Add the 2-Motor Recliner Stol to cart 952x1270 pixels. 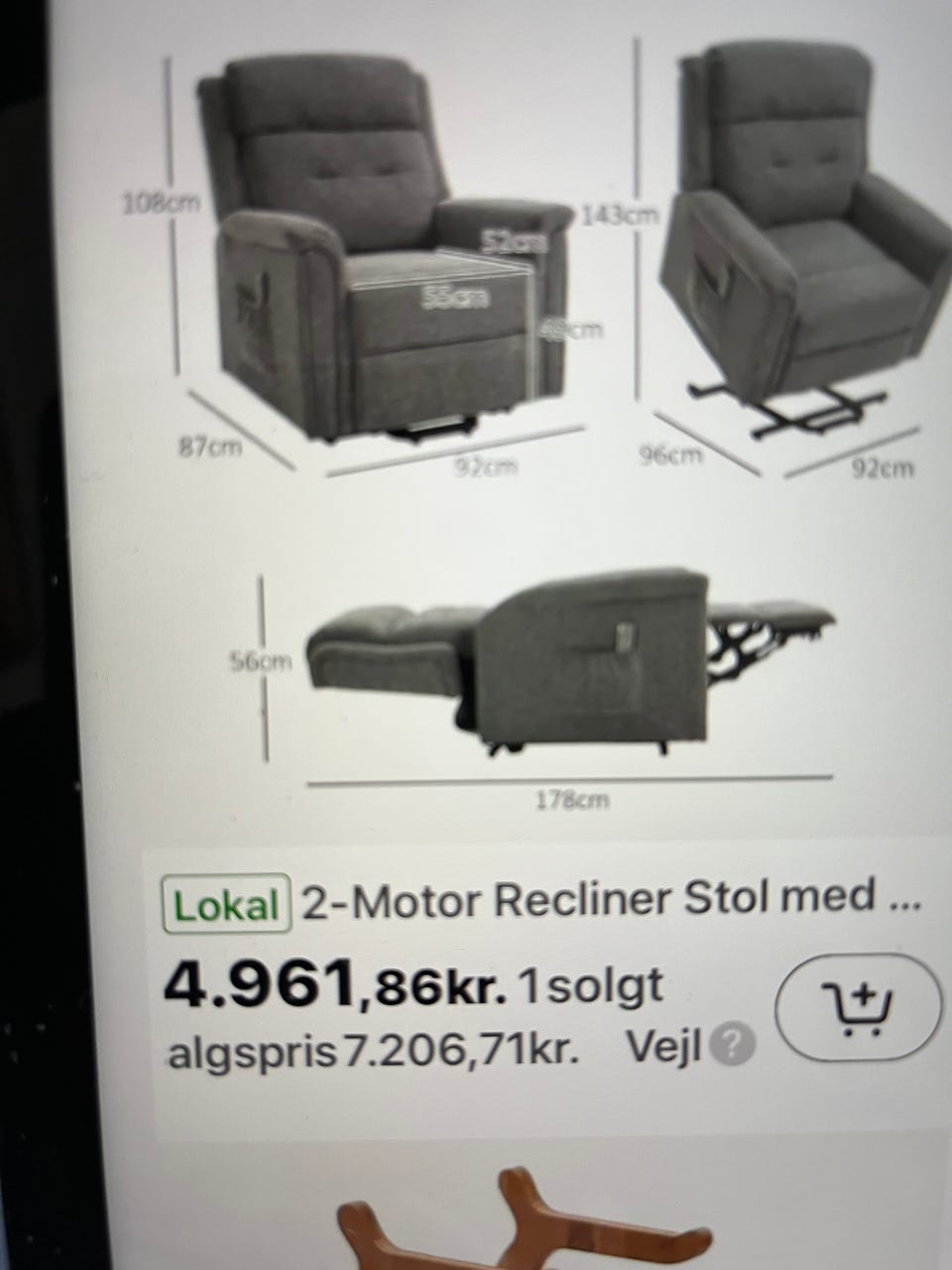859,1009
